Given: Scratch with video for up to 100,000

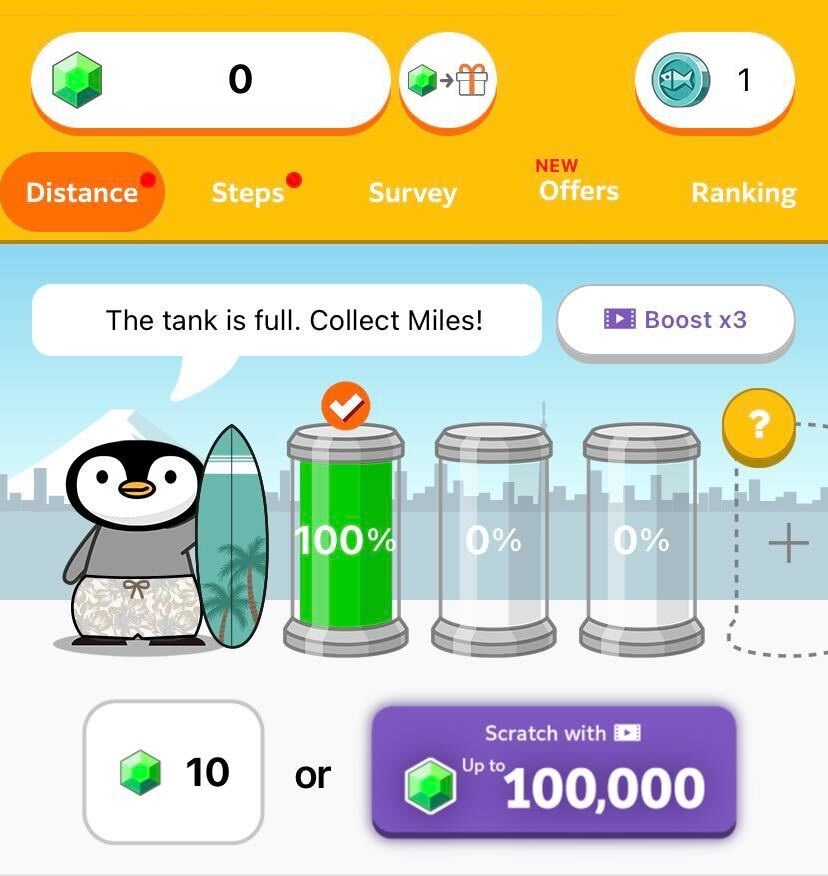Looking at the screenshot, I should 554,773.
